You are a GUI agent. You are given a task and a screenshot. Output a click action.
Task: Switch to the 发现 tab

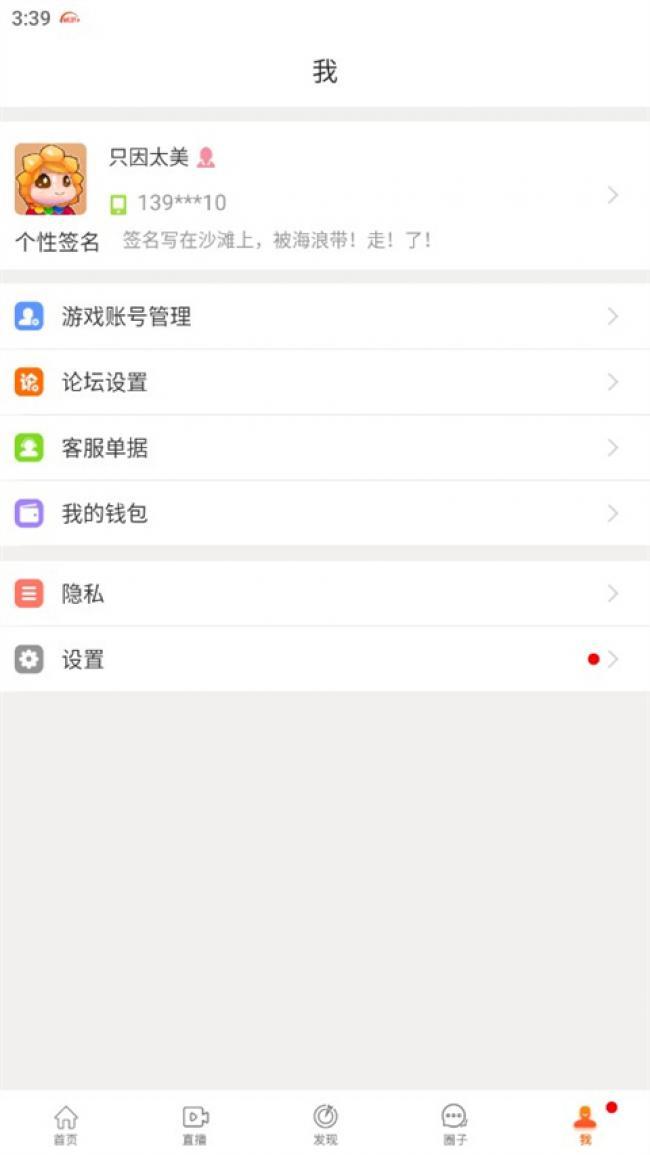click(325, 1123)
